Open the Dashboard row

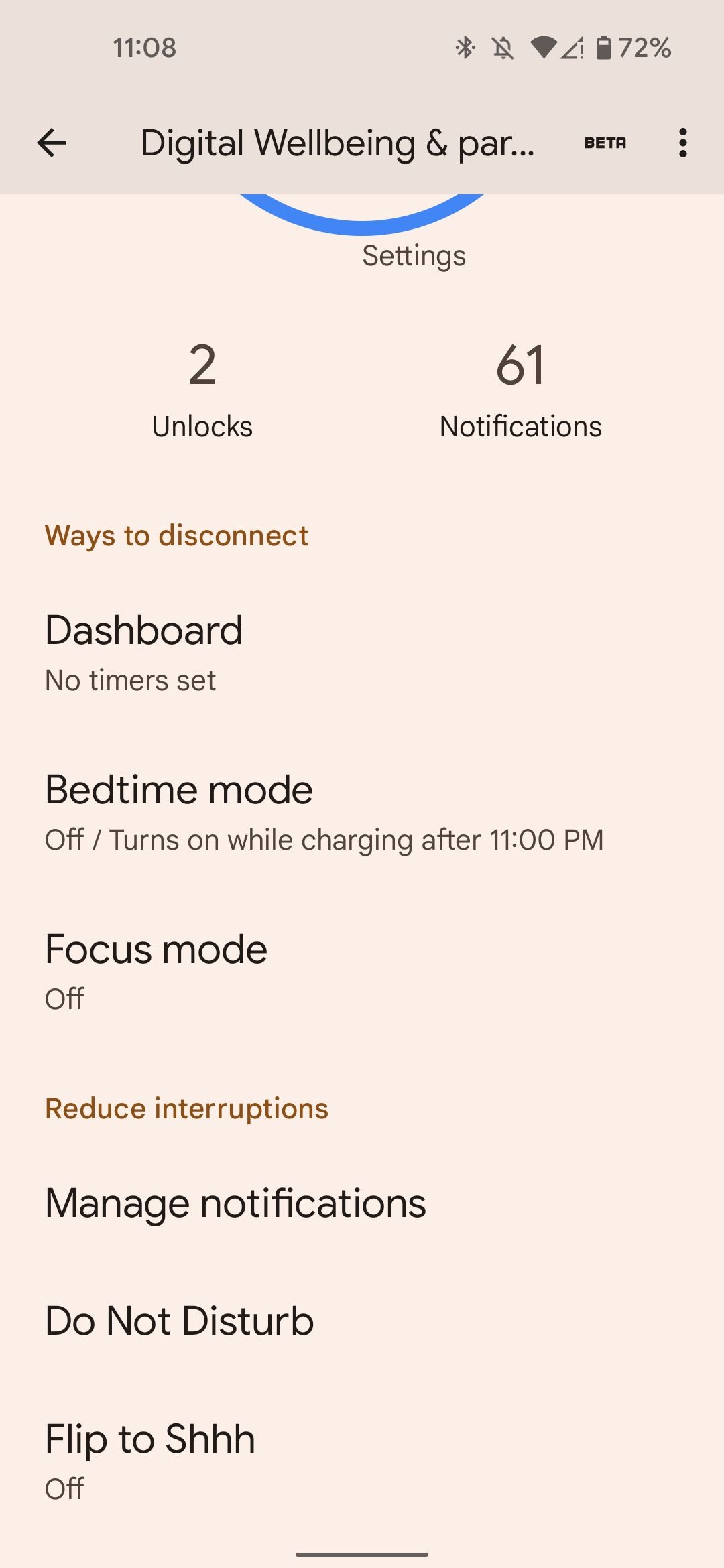point(362,652)
